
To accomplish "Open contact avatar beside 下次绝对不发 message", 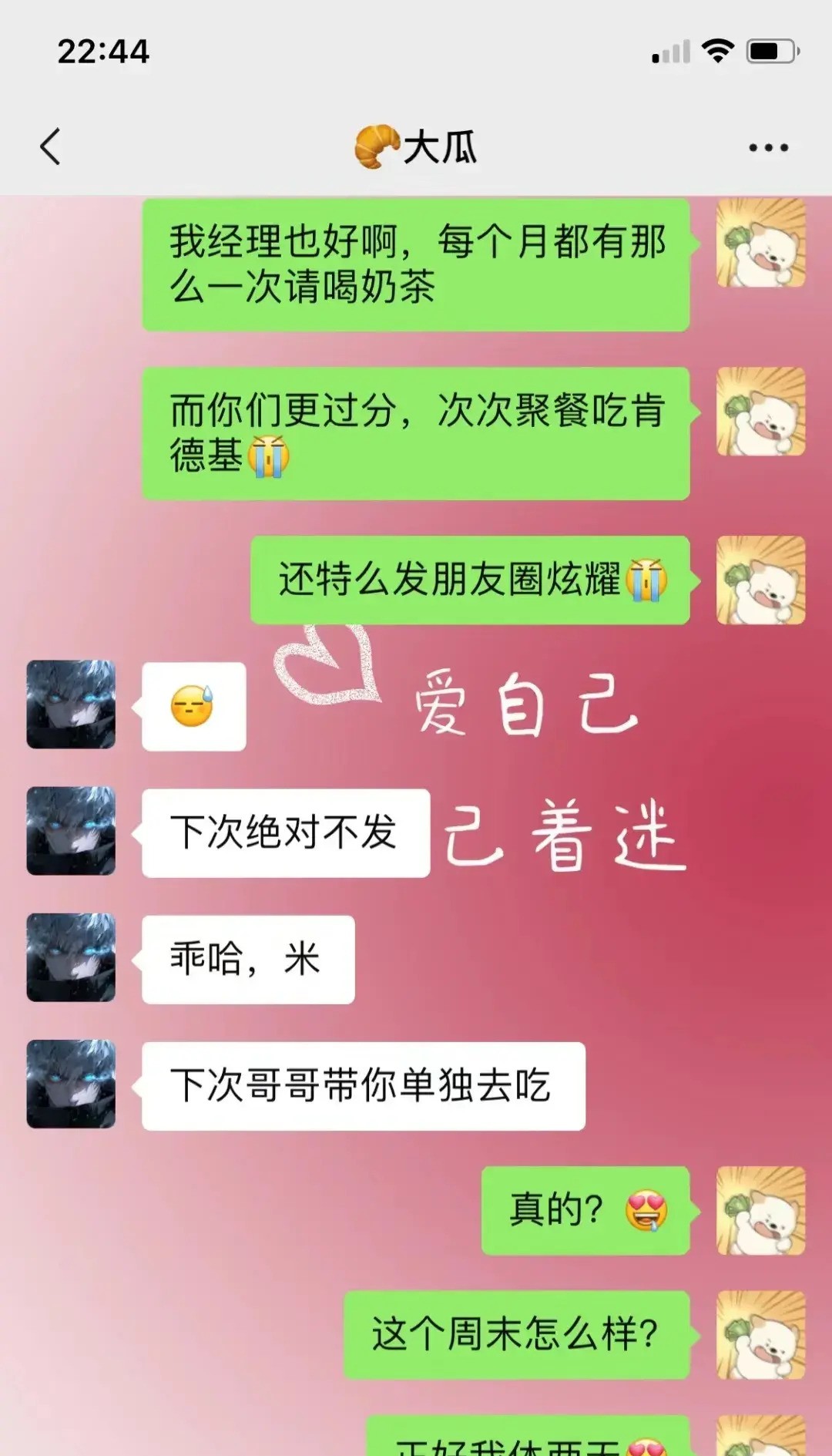I will tap(71, 831).
